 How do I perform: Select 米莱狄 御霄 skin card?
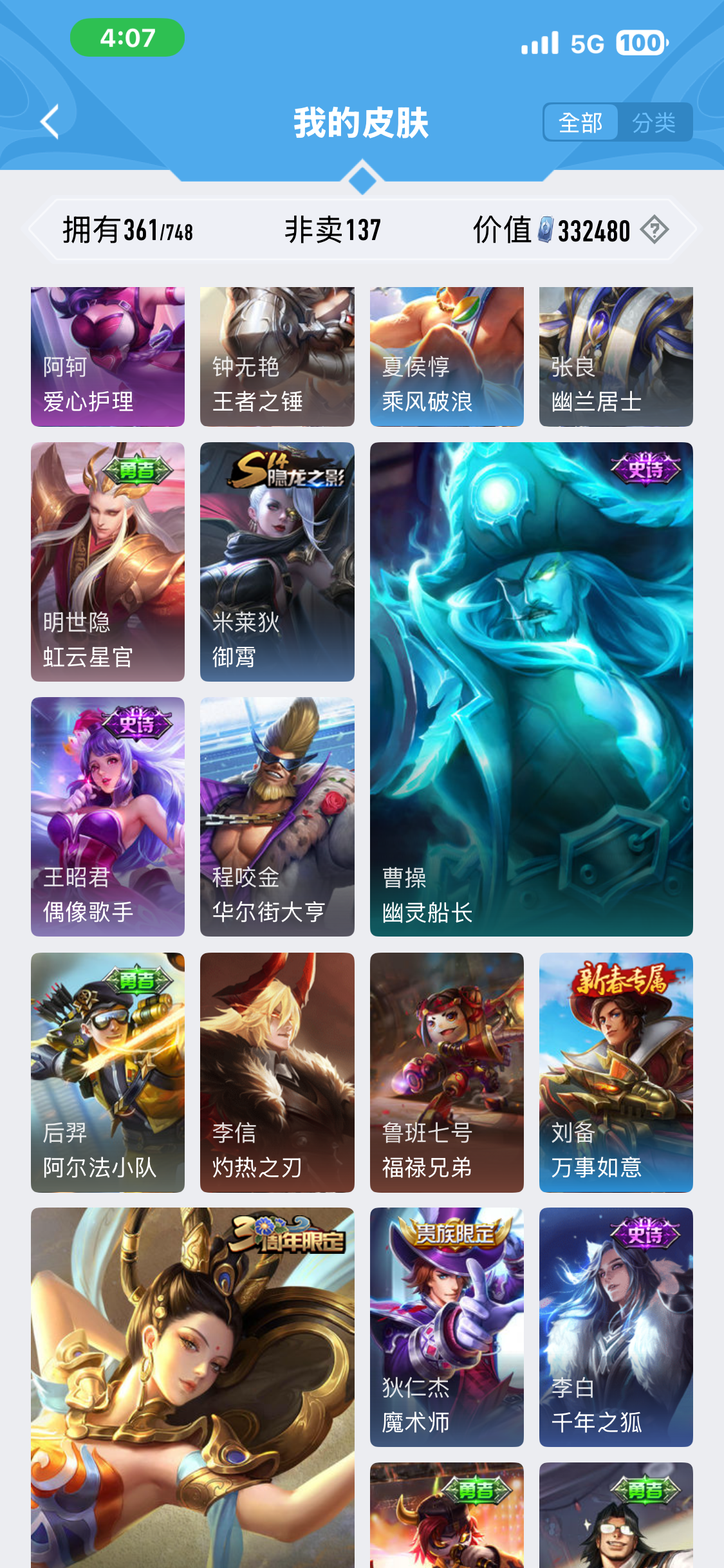coord(277,561)
